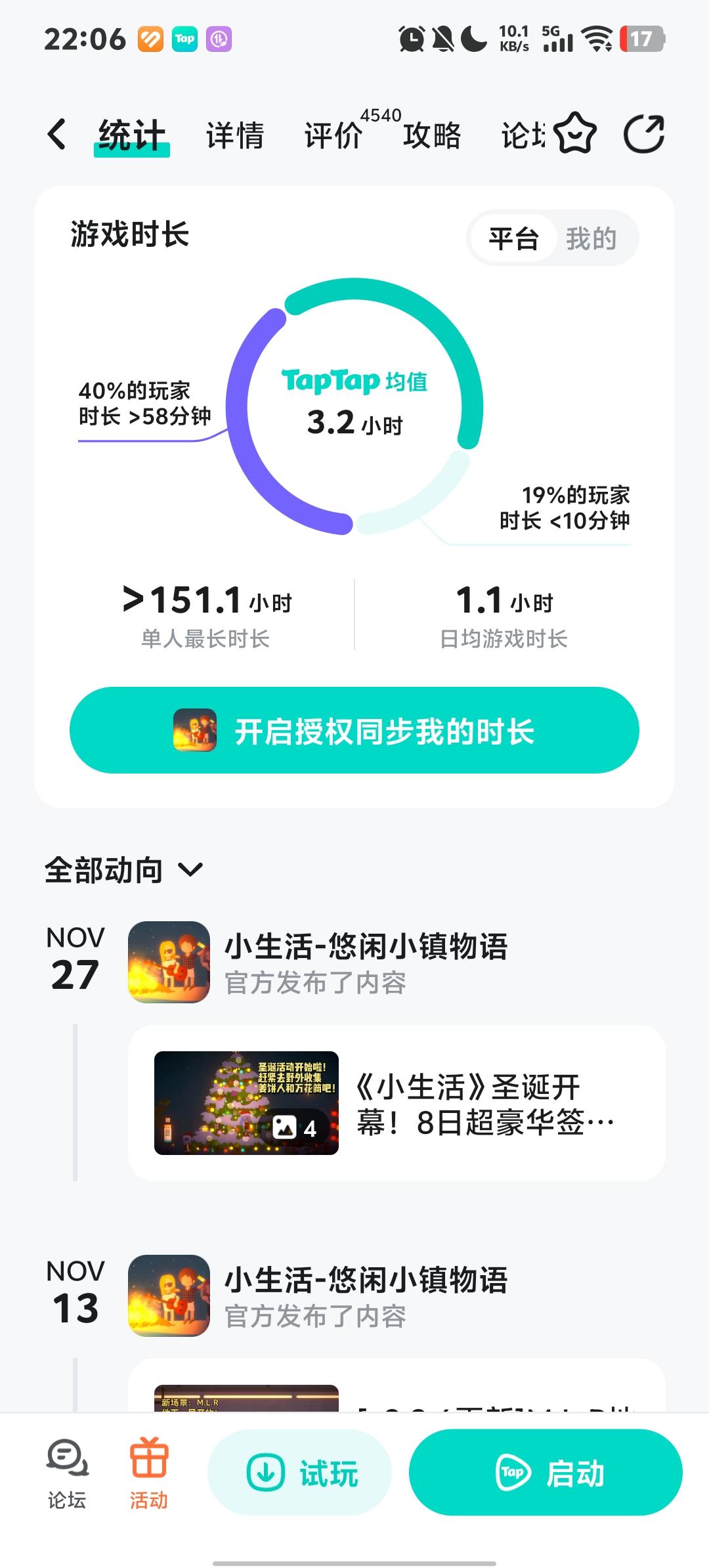Switch playtime stats to 我的 view
Viewport: 709px width, 1568px height.
593,238
